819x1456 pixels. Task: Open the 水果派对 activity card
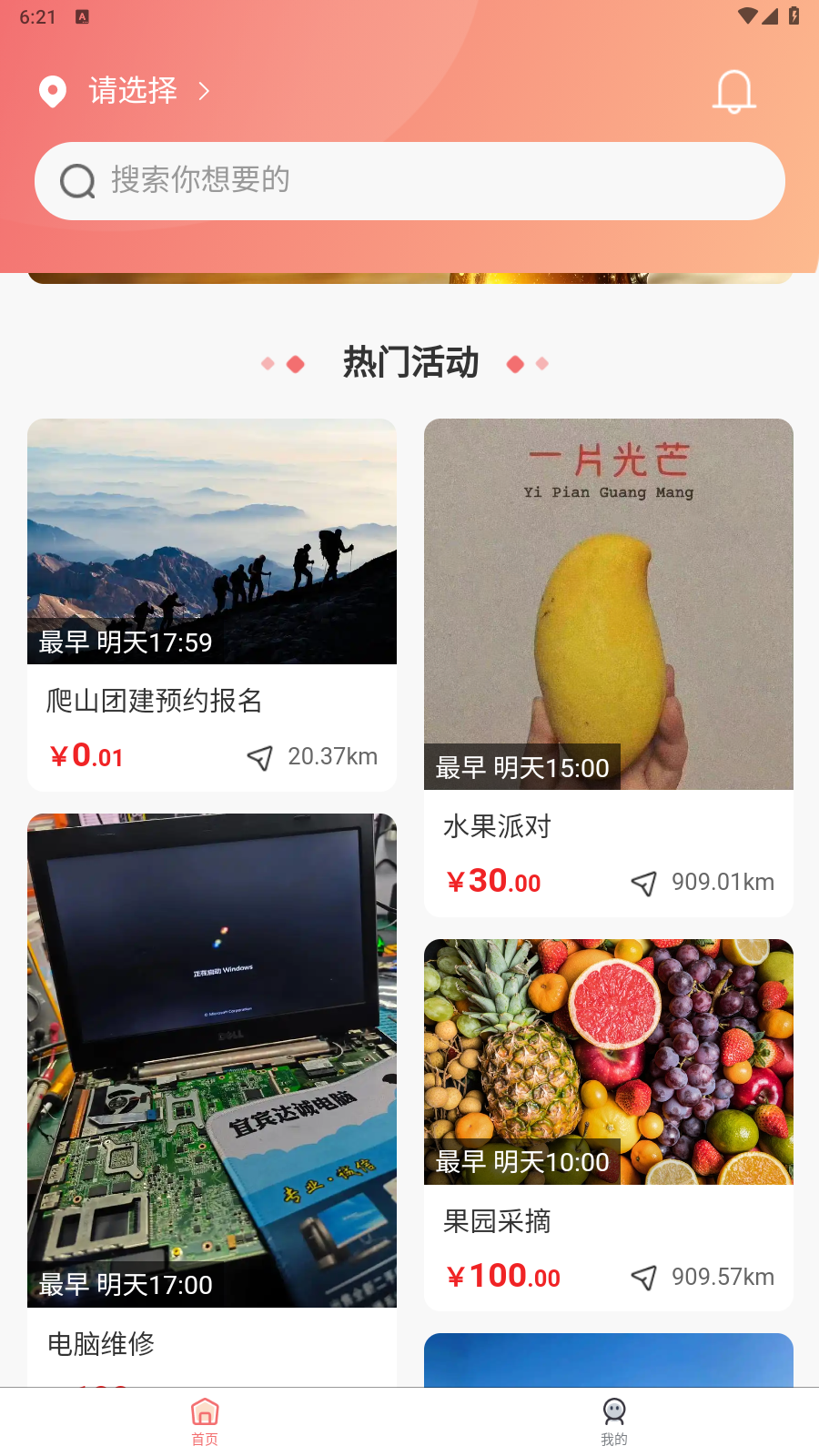click(608, 664)
